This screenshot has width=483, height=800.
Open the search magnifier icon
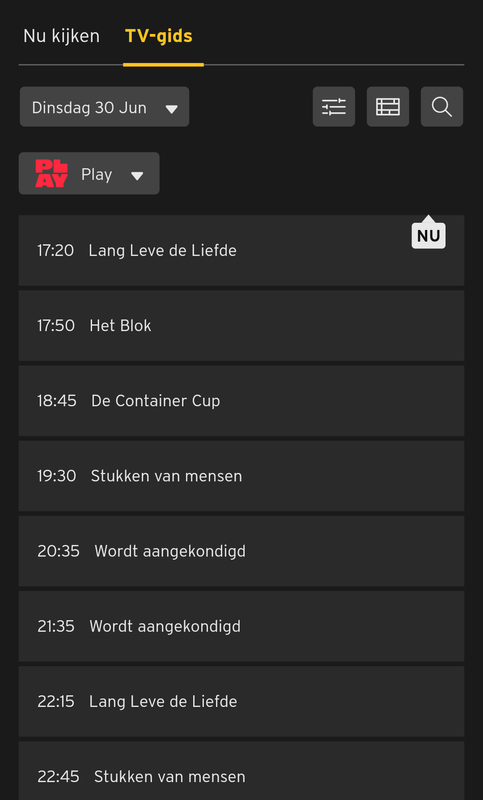[x=442, y=107]
